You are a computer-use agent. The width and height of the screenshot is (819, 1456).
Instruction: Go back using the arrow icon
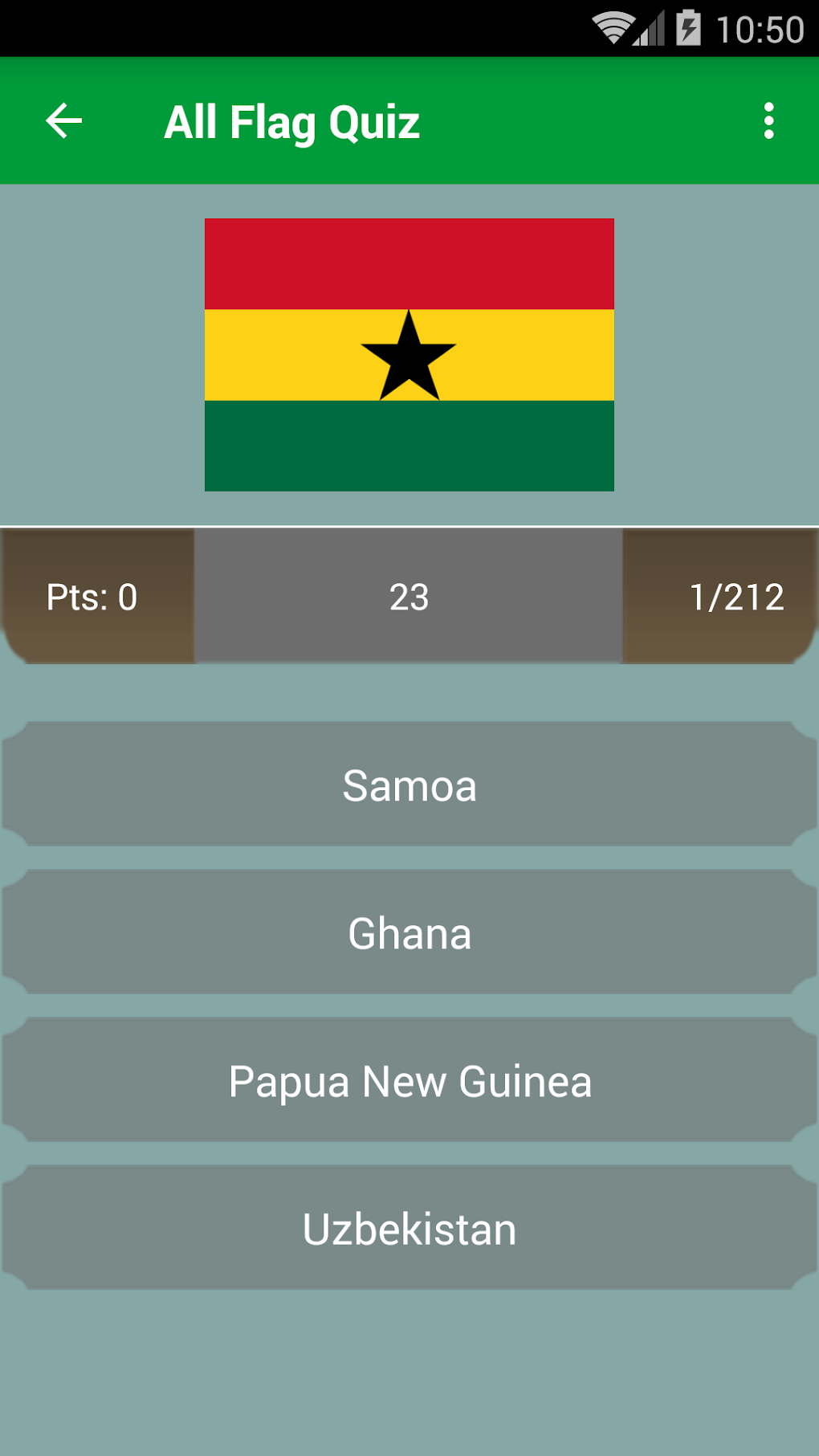(64, 121)
